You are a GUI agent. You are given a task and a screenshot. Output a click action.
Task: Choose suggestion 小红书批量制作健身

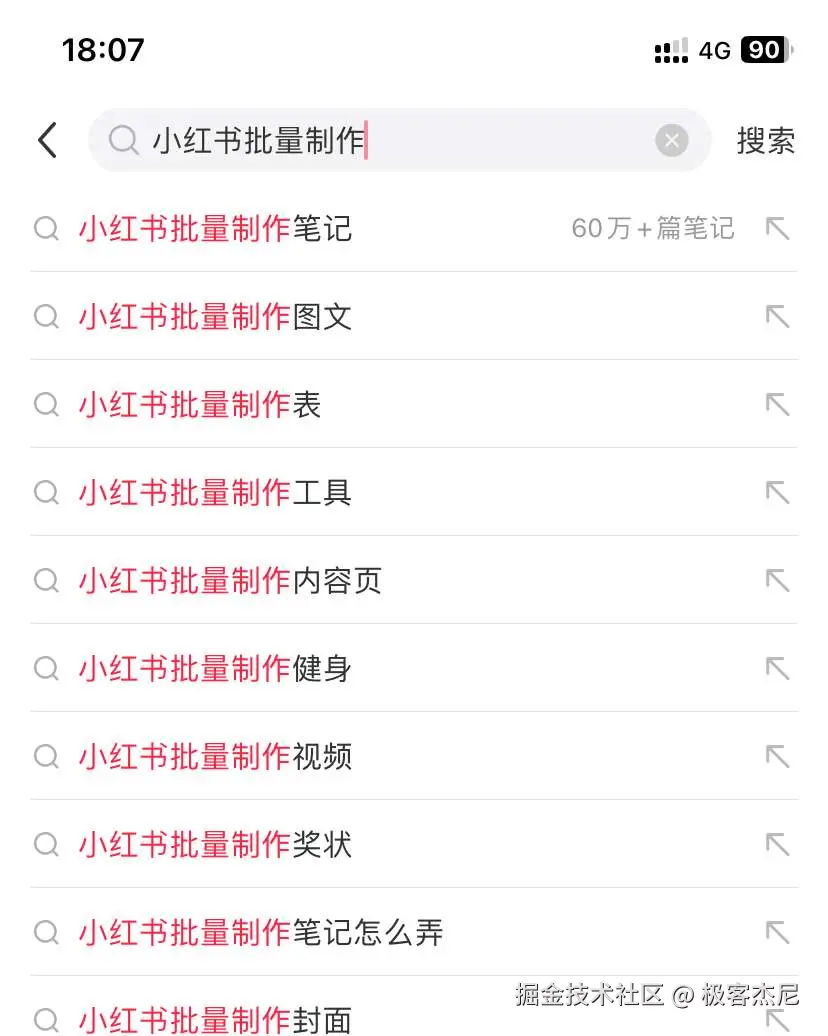[x=215, y=669]
